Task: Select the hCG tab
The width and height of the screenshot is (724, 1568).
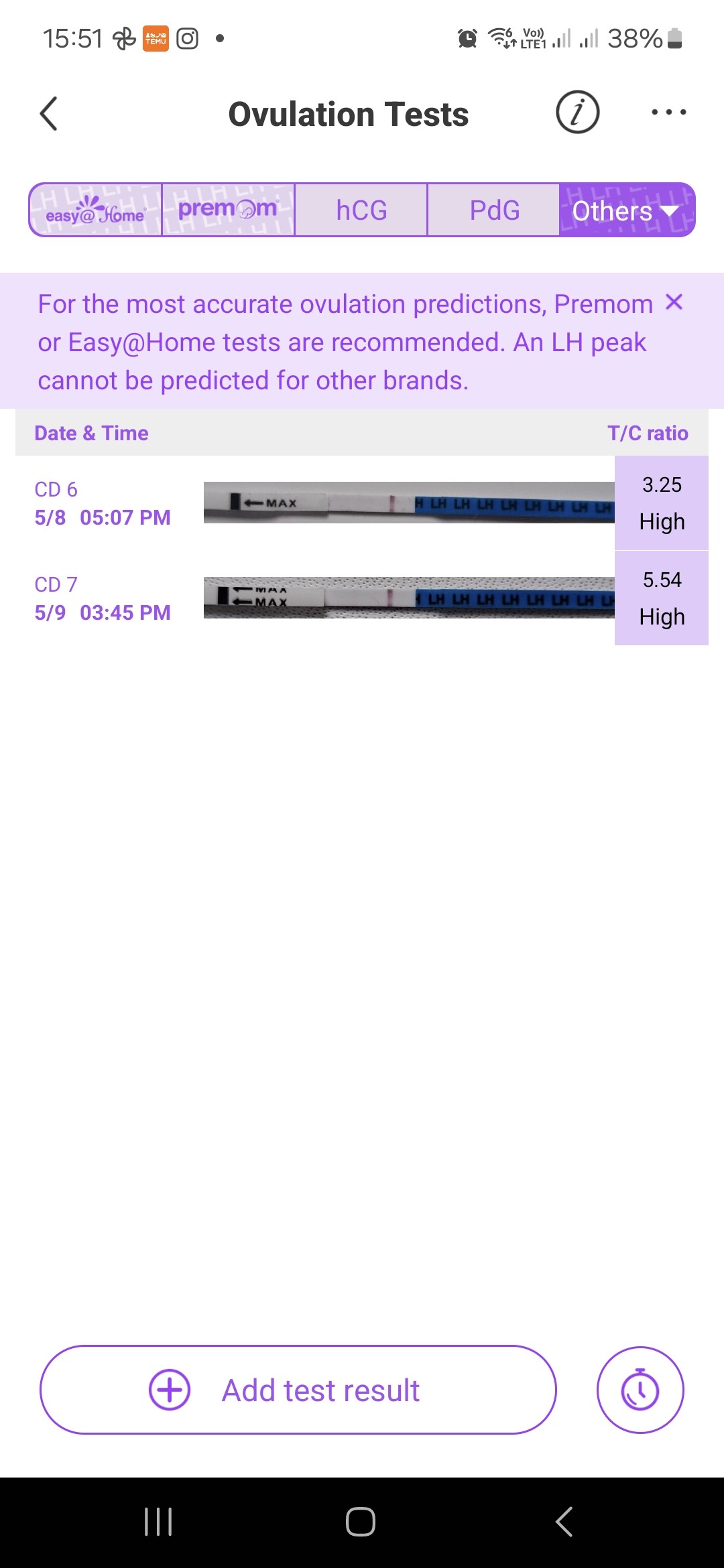Action: pos(361,210)
